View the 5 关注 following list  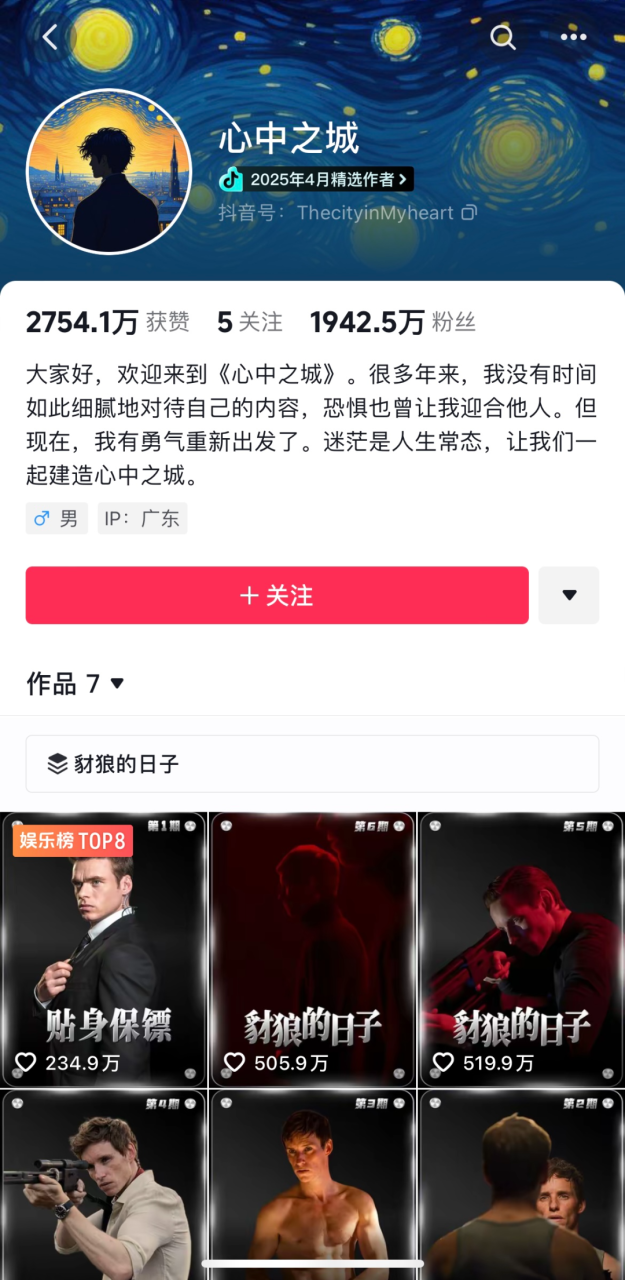coord(250,322)
